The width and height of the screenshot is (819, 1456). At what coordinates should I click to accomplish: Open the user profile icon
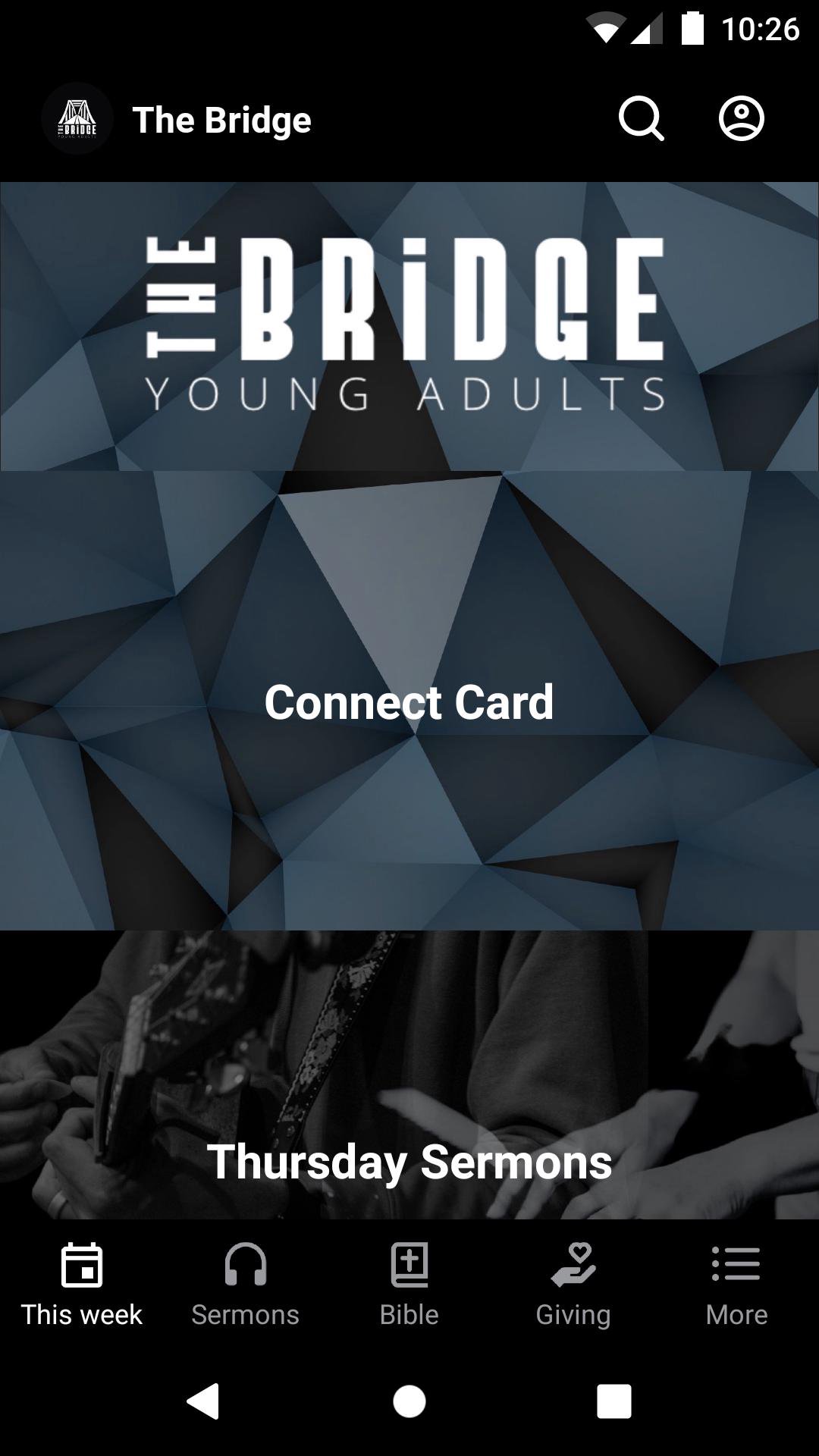point(741,119)
